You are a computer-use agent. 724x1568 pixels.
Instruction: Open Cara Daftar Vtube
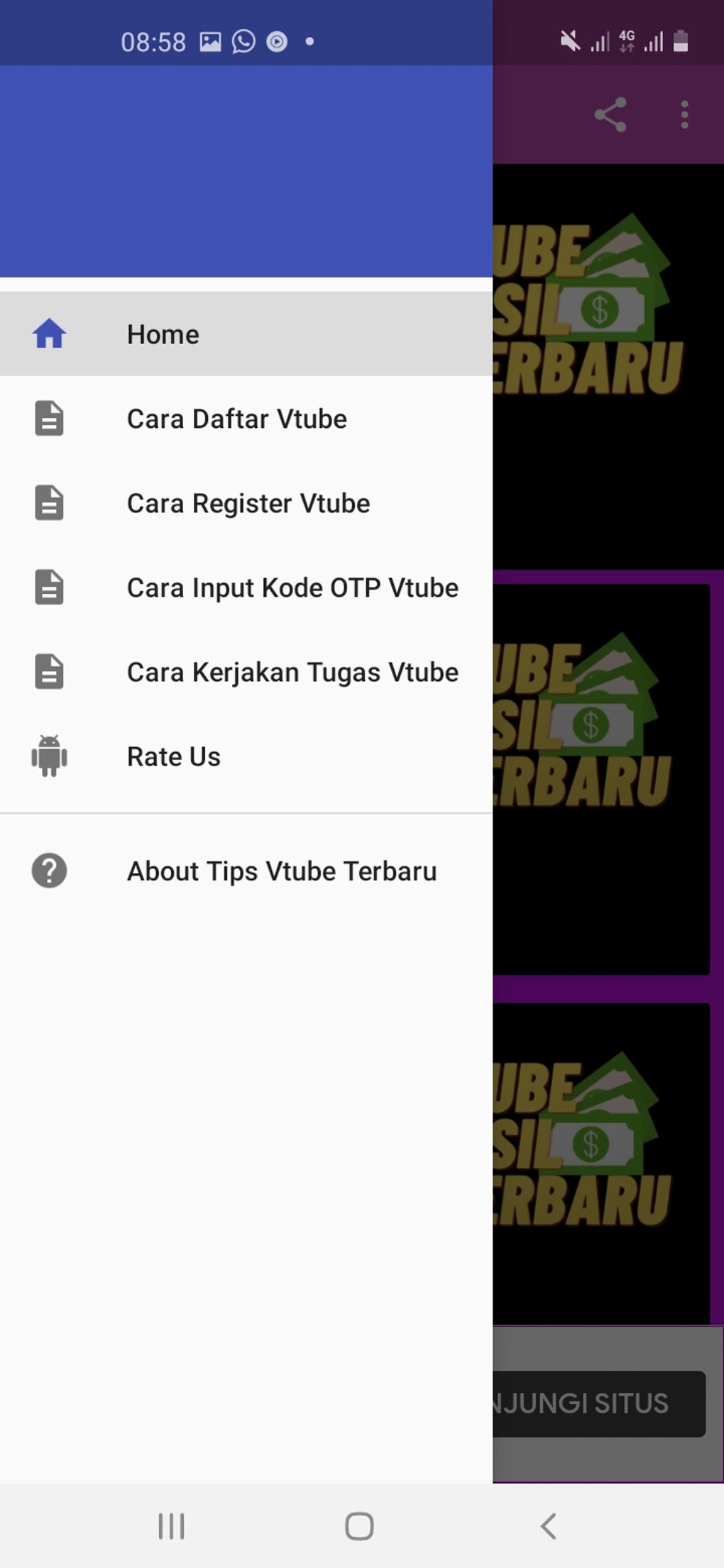[x=236, y=419]
